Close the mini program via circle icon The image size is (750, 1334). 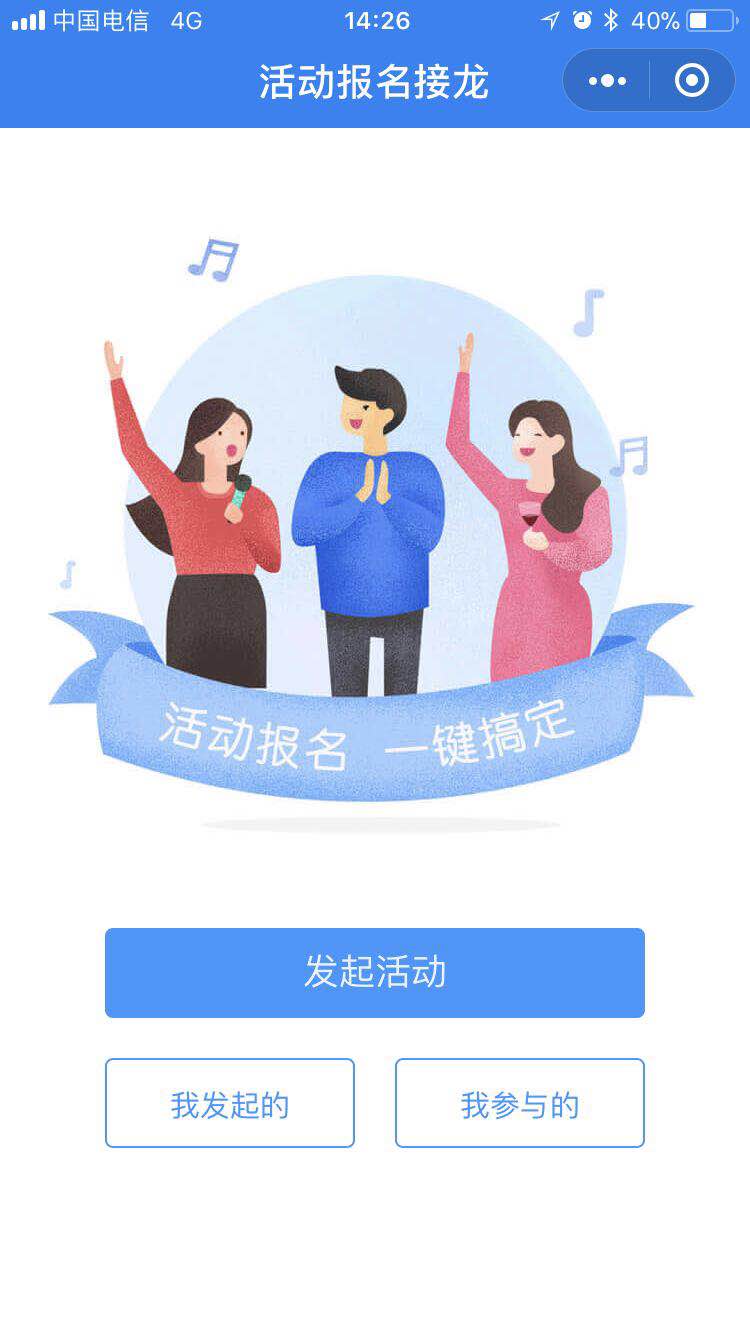(692, 81)
